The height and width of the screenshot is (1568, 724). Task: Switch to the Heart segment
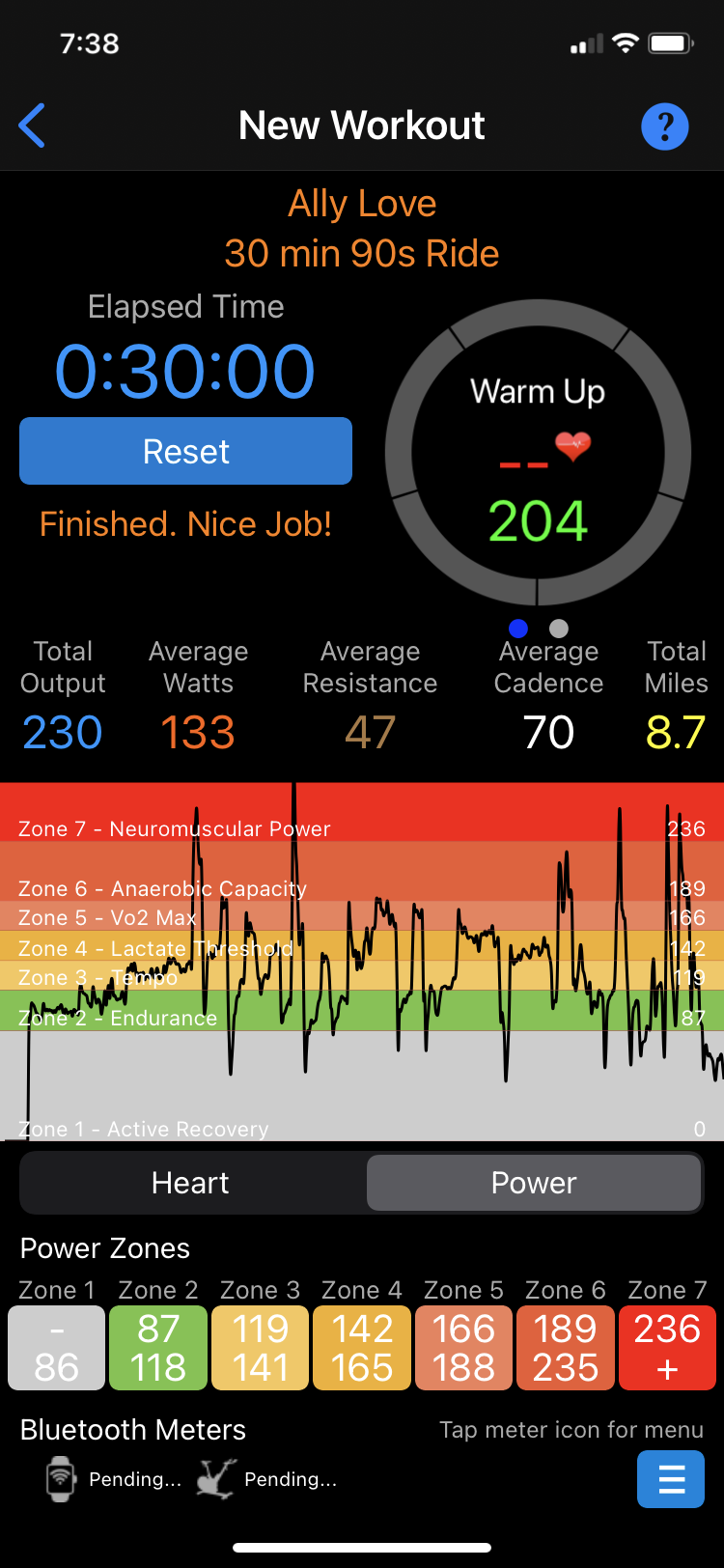point(191,1183)
